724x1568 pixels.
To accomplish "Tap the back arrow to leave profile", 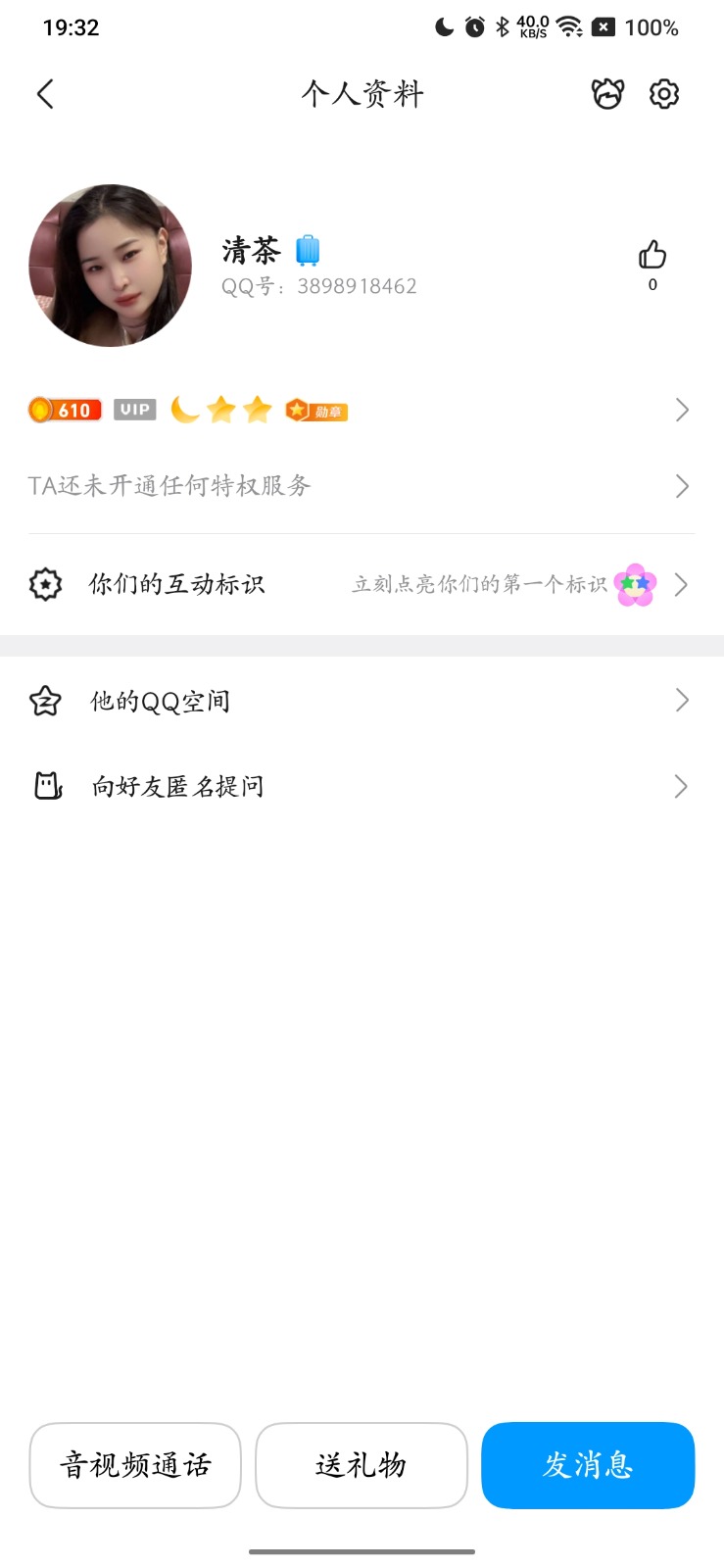I will point(44,93).
